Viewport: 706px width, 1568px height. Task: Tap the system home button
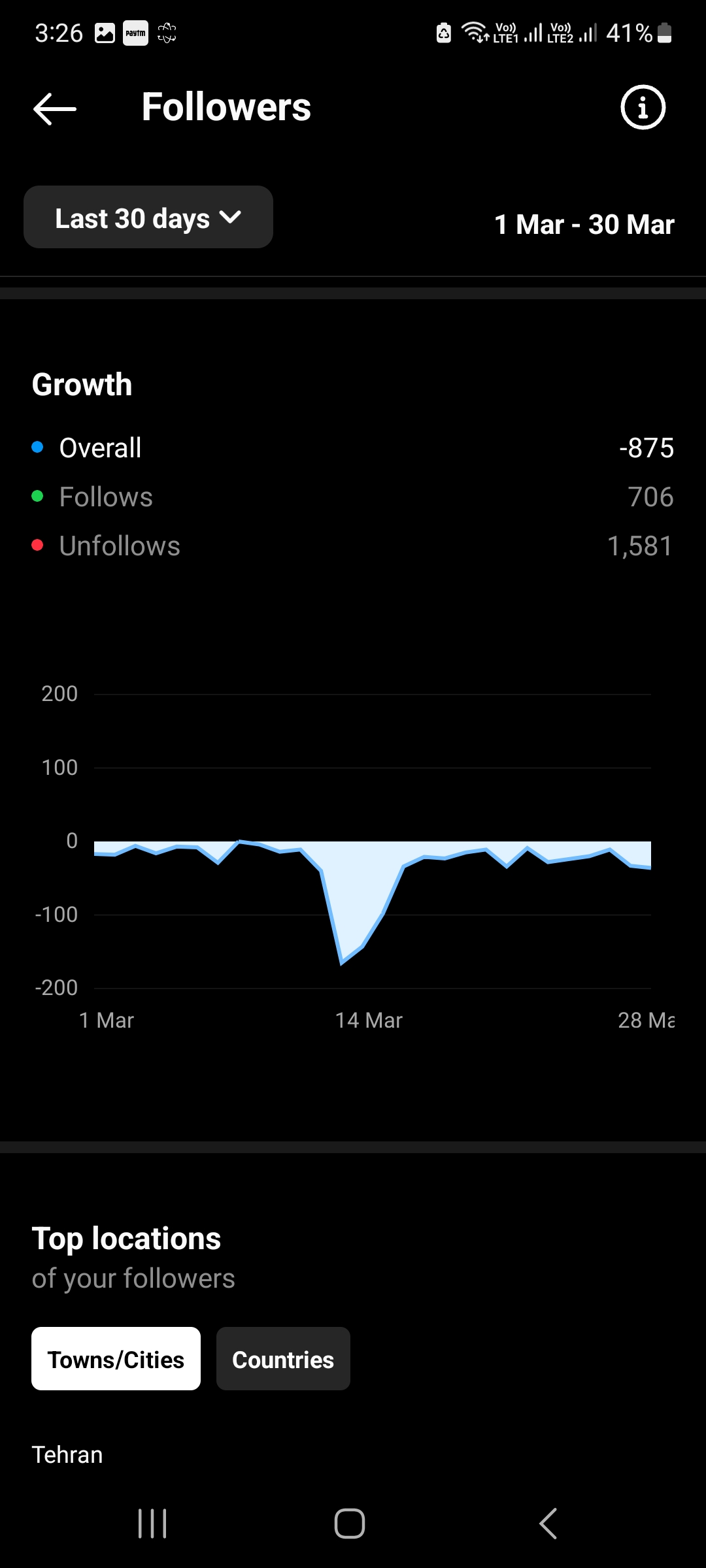tap(350, 1524)
